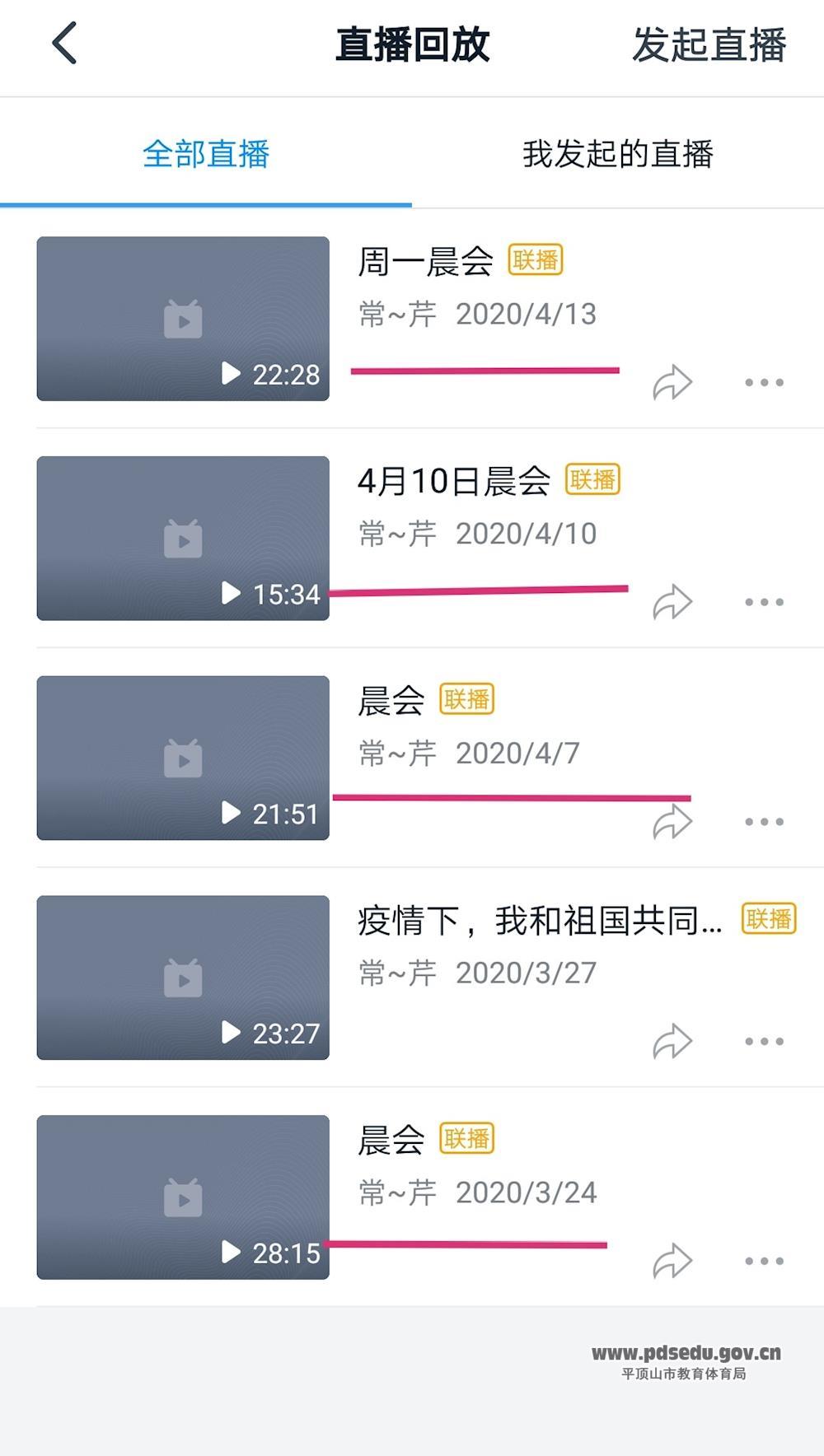Open more options for 4月10日晨会

(x=764, y=602)
